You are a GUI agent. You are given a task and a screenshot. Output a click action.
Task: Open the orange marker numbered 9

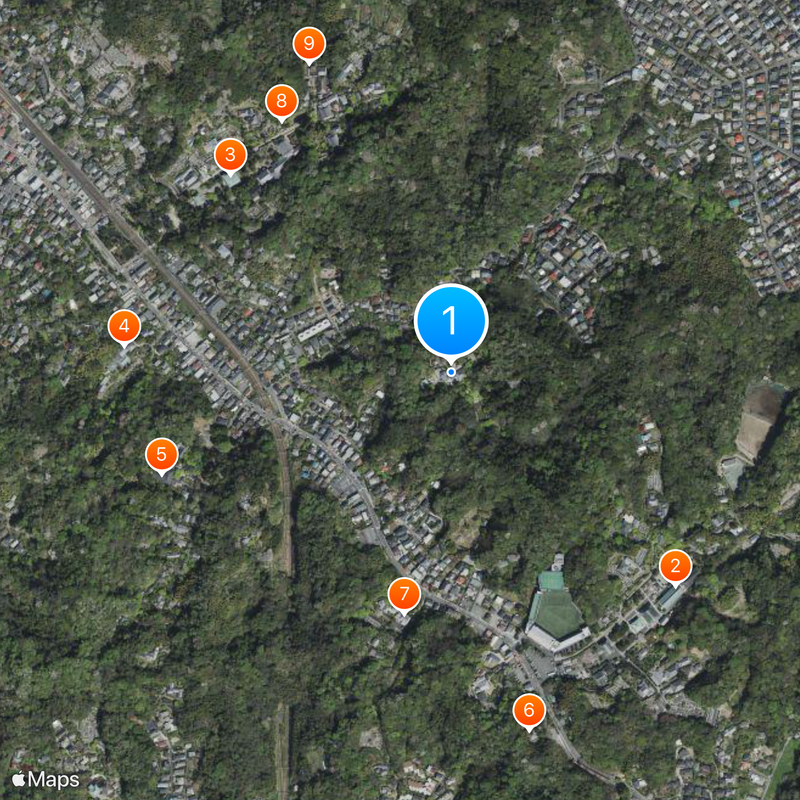(309, 44)
